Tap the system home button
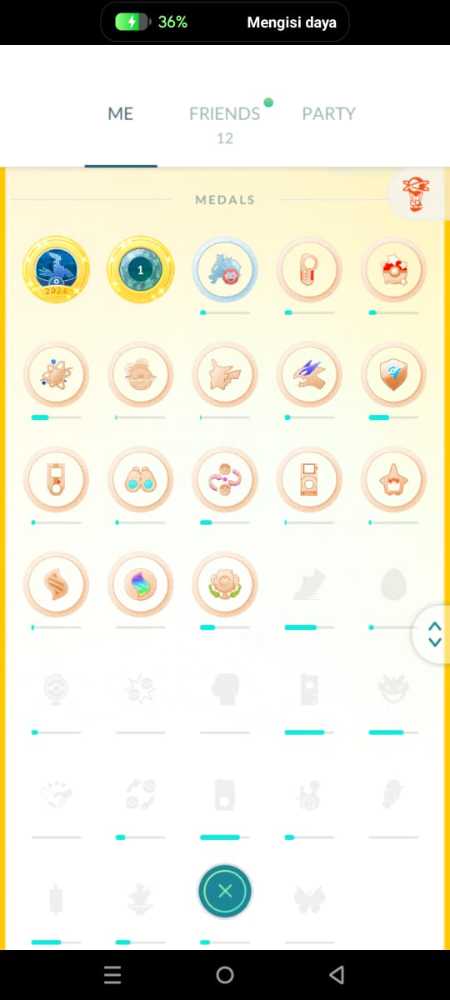 pyautogui.click(x=224, y=974)
